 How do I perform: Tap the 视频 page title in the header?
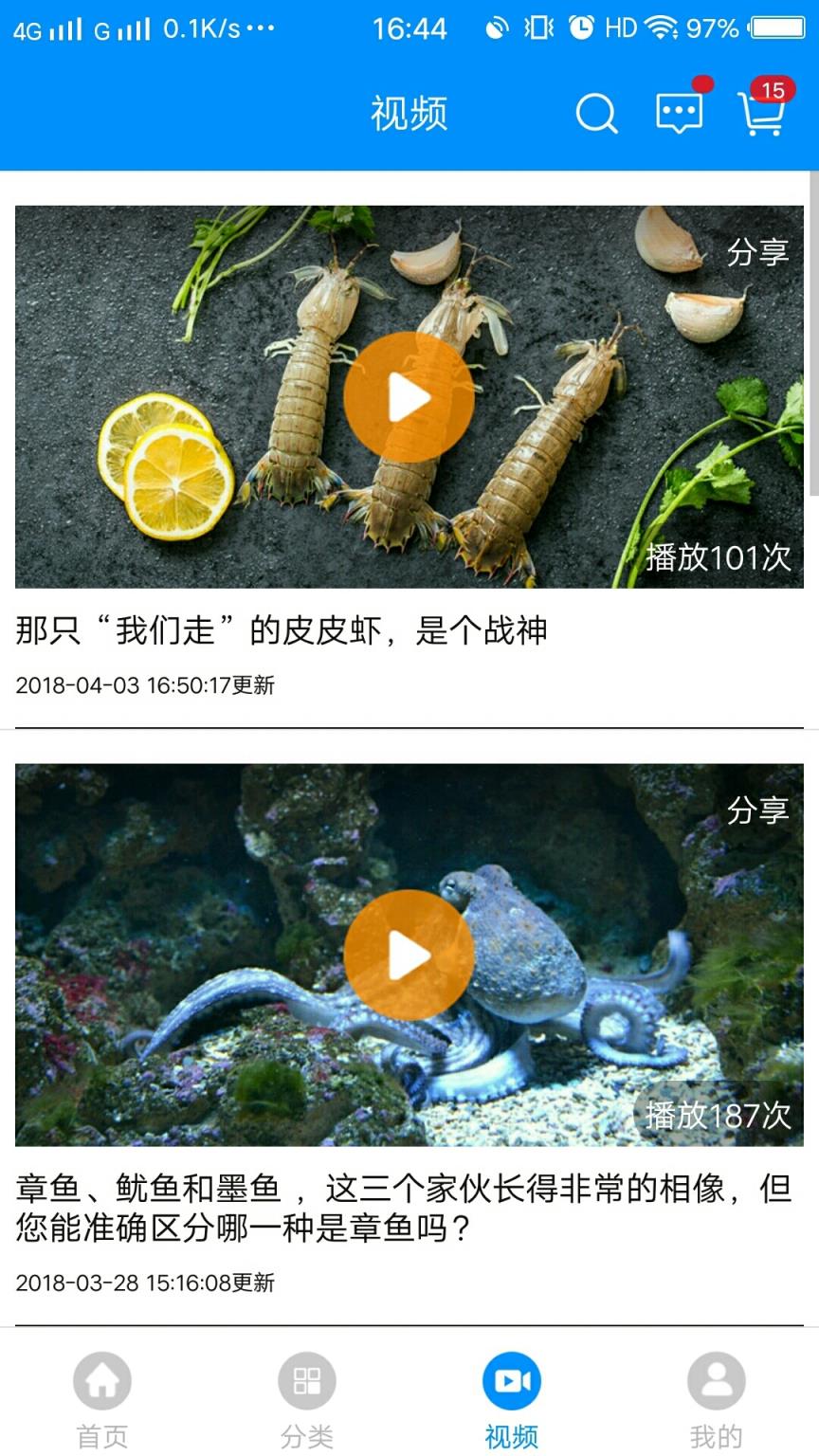(409, 114)
